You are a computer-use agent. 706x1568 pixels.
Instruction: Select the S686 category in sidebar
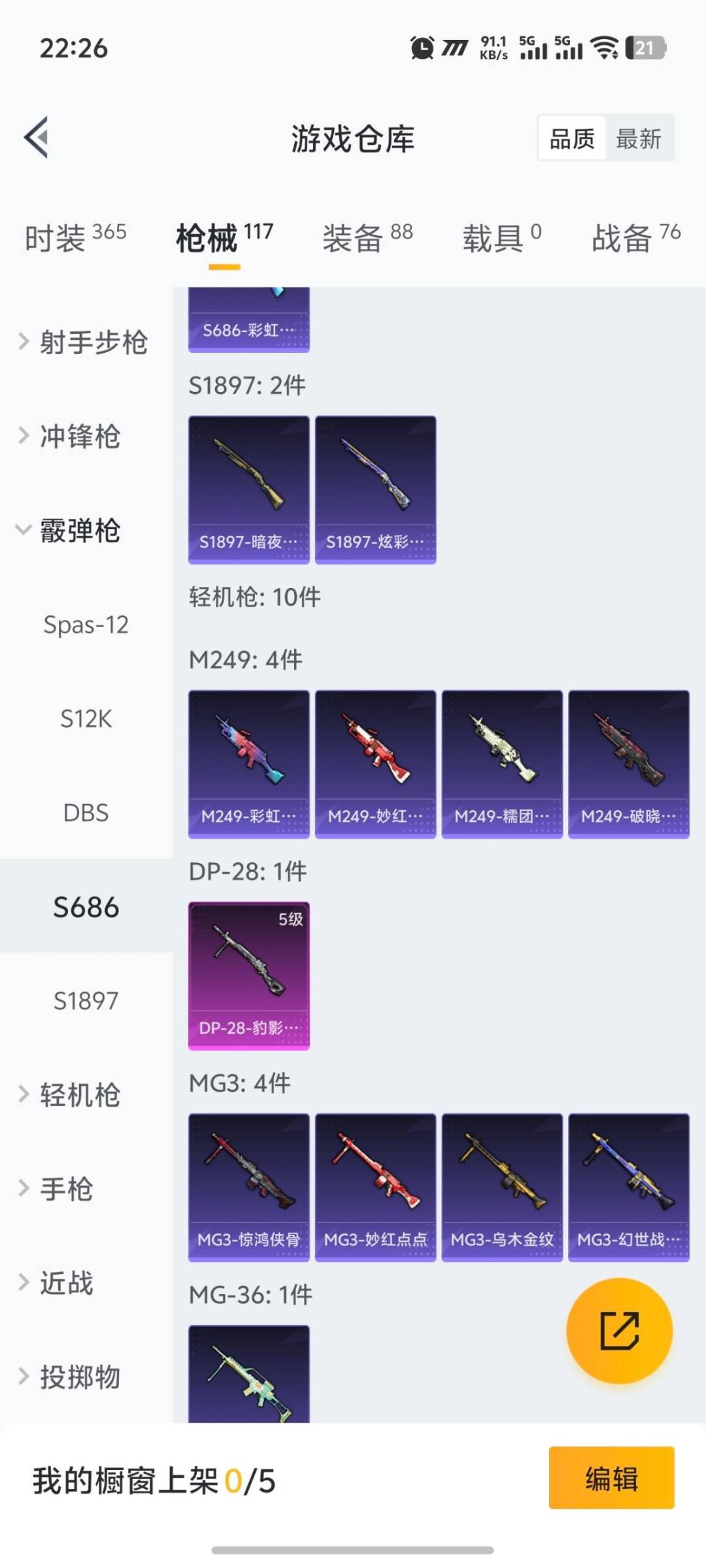[85, 907]
